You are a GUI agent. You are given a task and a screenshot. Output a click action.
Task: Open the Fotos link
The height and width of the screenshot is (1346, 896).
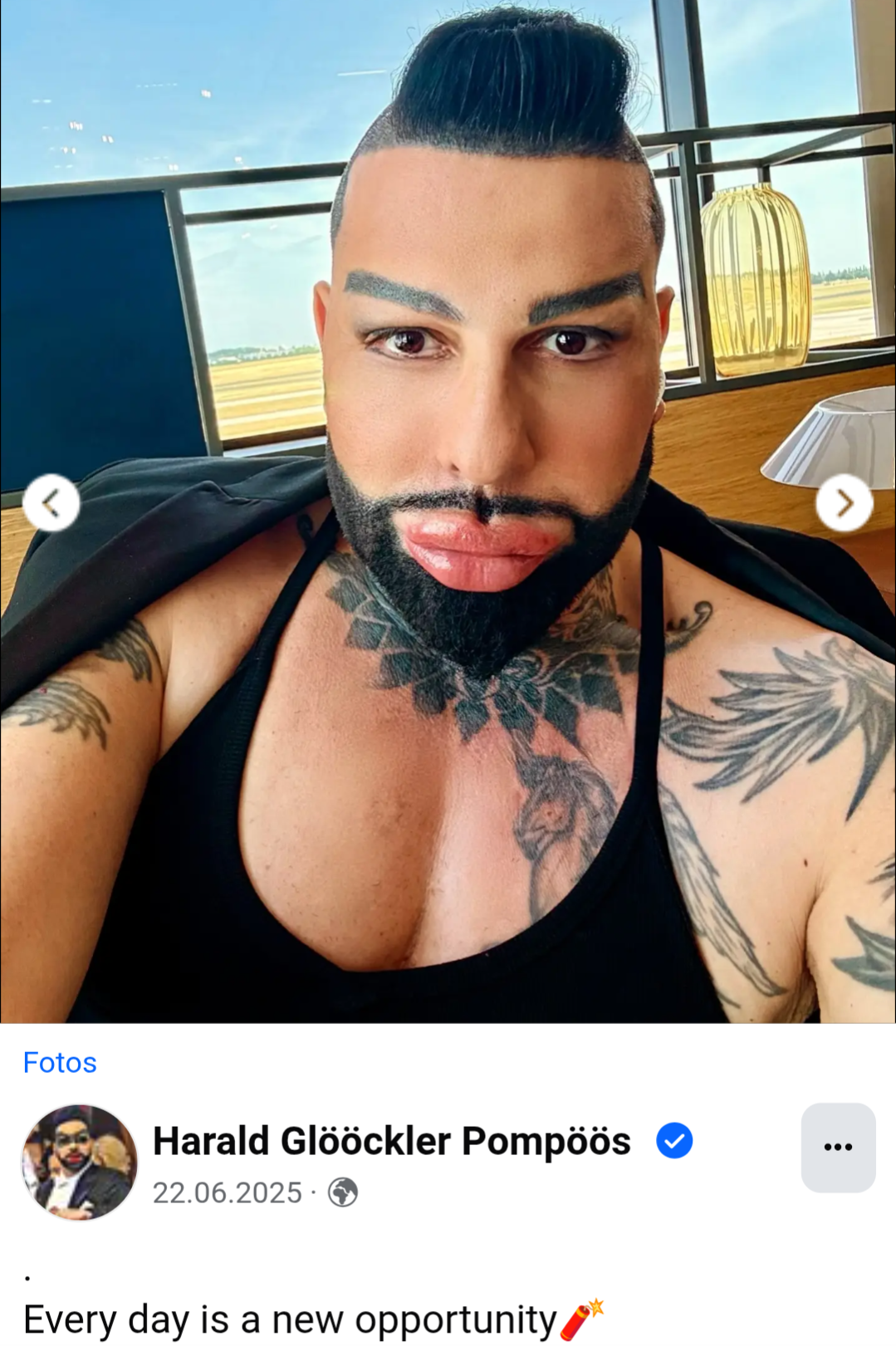pos(60,1062)
